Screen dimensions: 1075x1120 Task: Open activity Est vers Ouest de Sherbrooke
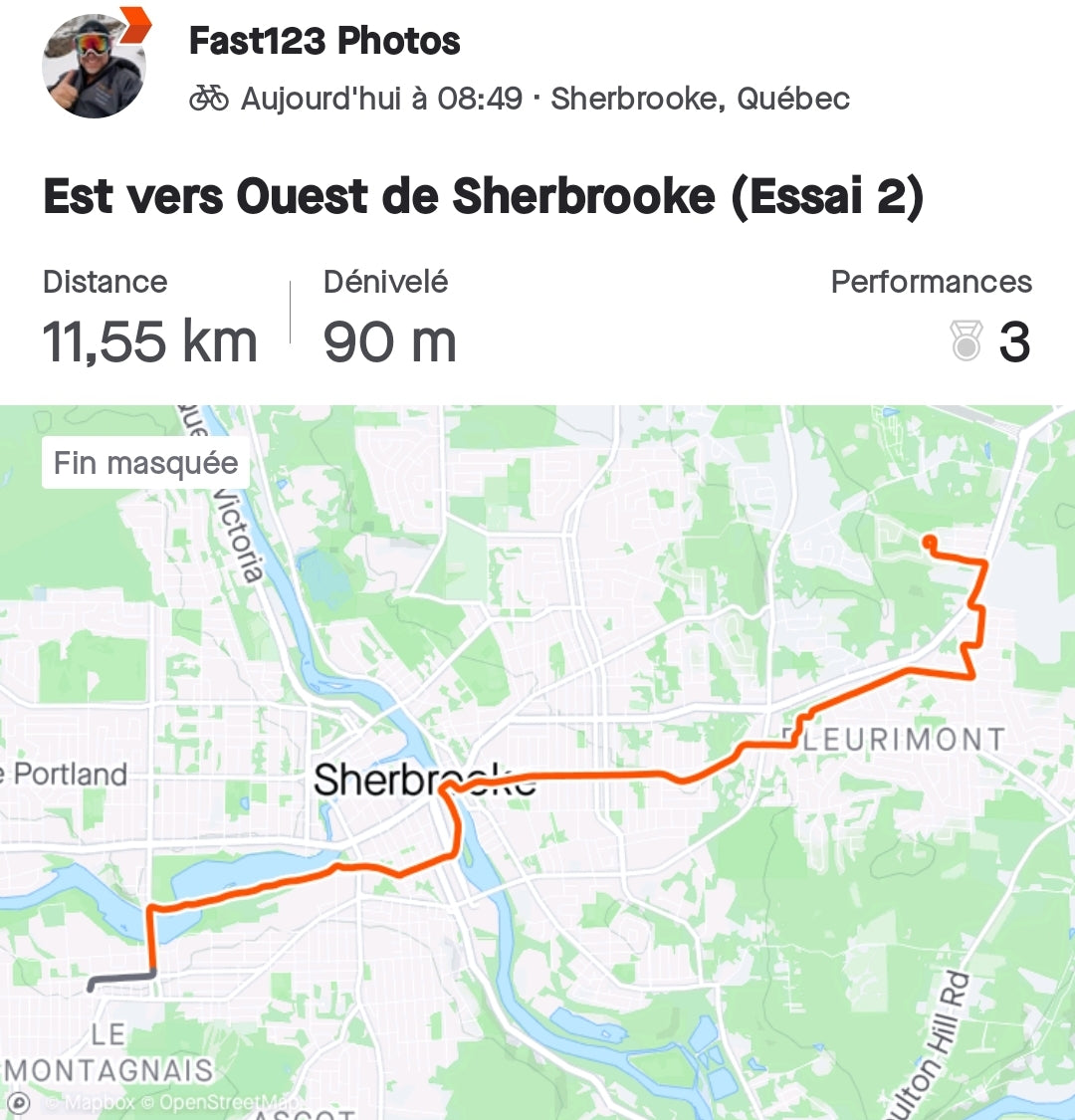[483, 196]
